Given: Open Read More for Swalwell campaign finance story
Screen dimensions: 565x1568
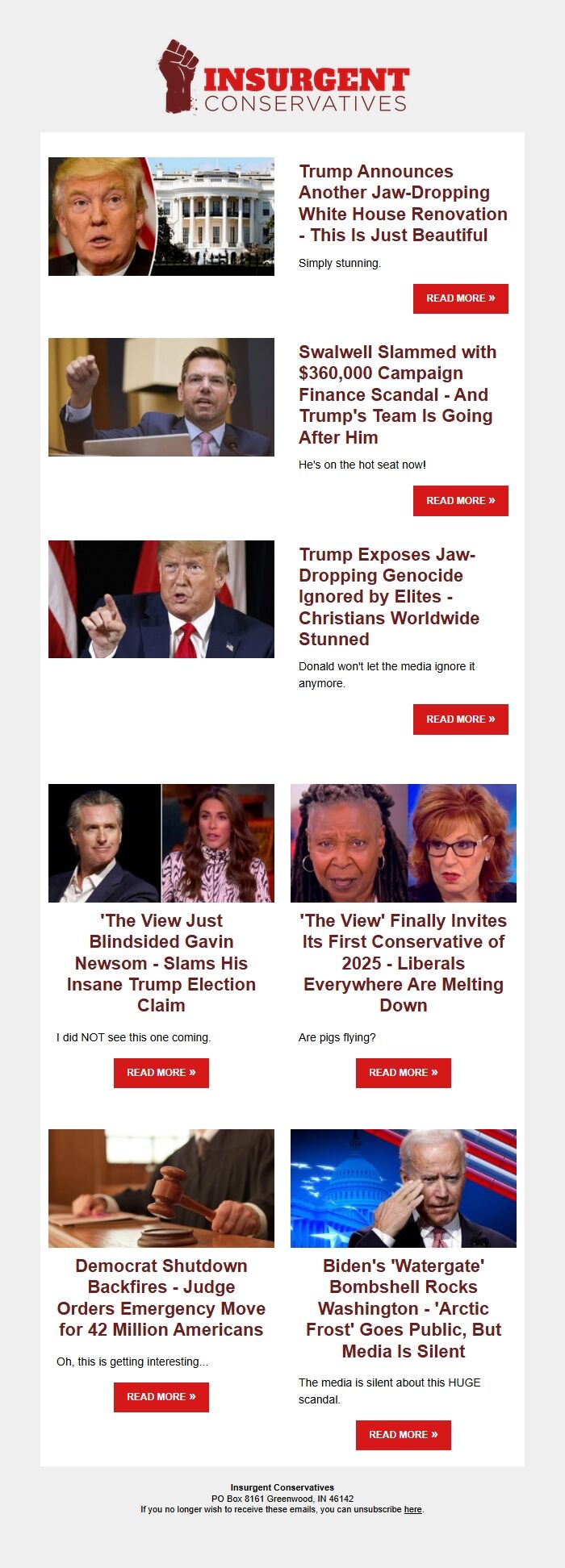Looking at the screenshot, I should [460, 501].
